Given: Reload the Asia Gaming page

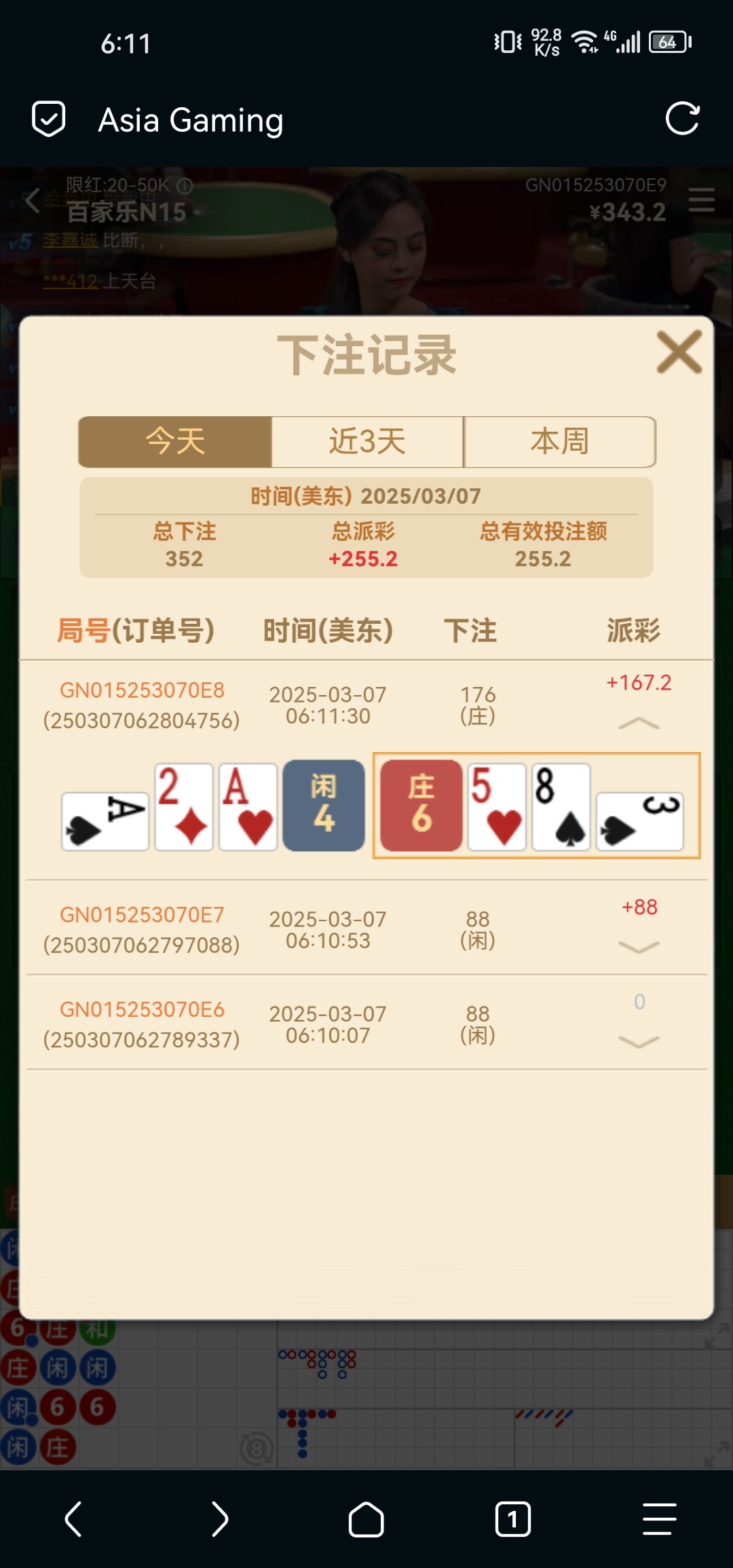Looking at the screenshot, I should coord(682,119).
